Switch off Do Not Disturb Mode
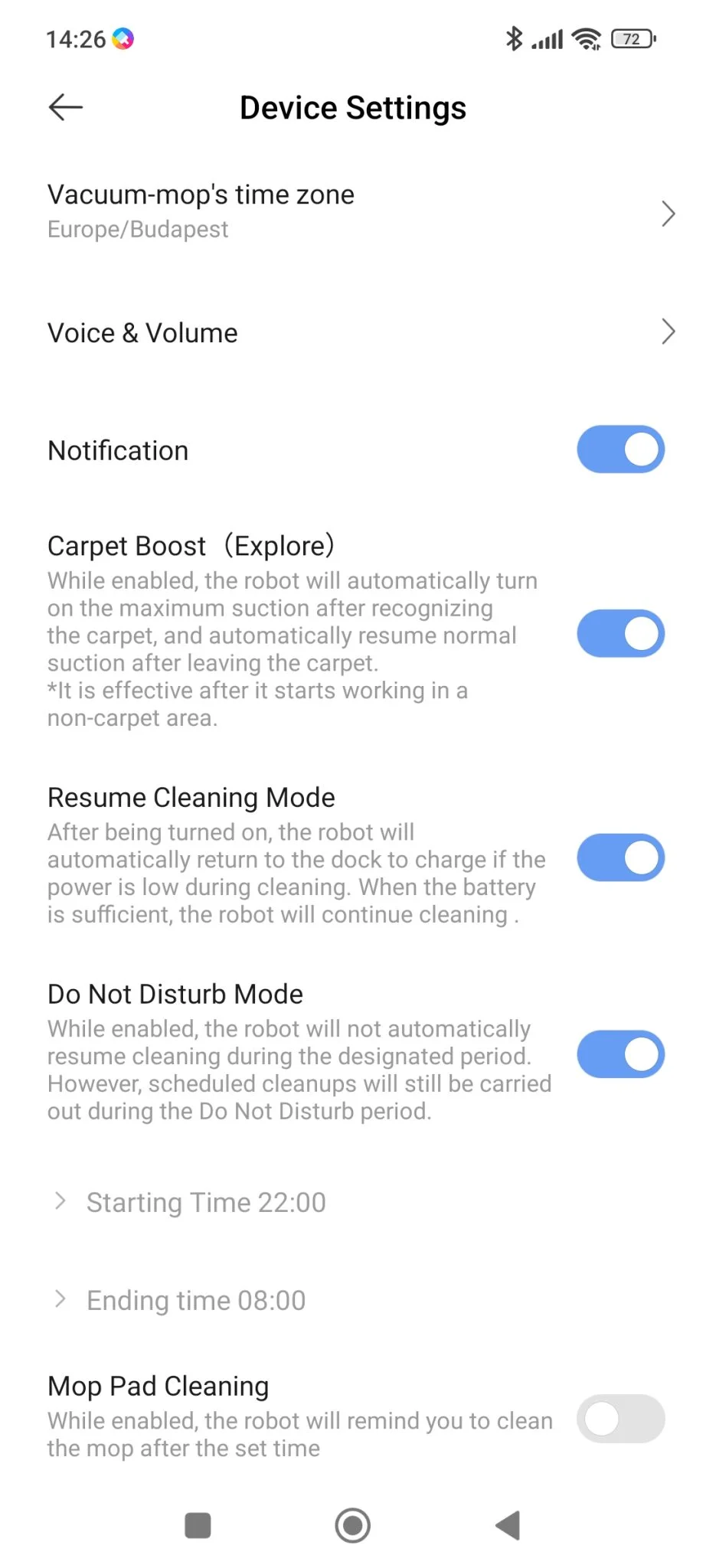Viewport: 706px width, 1568px height. tap(620, 1054)
